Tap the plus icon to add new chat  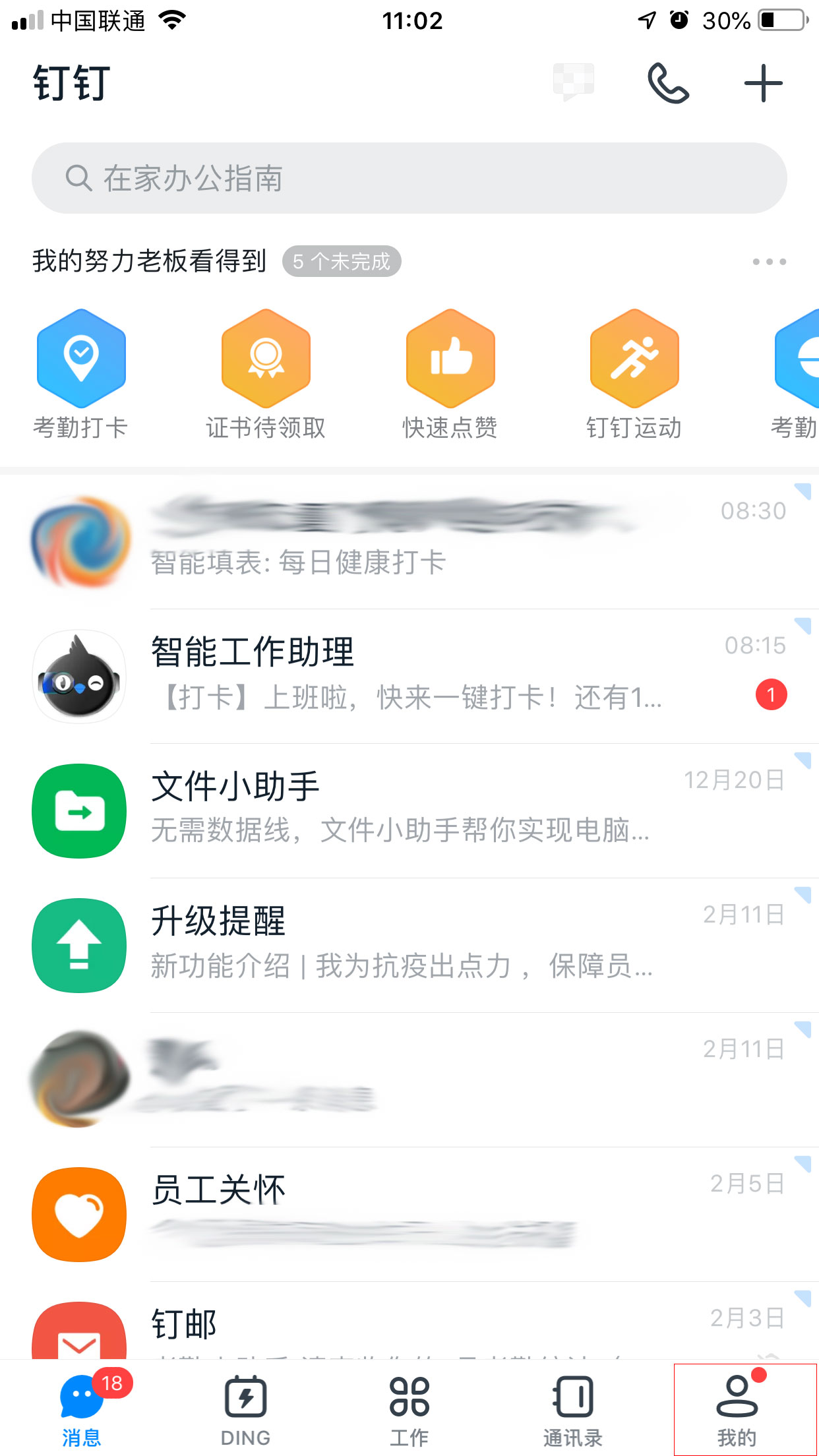(762, 83)
